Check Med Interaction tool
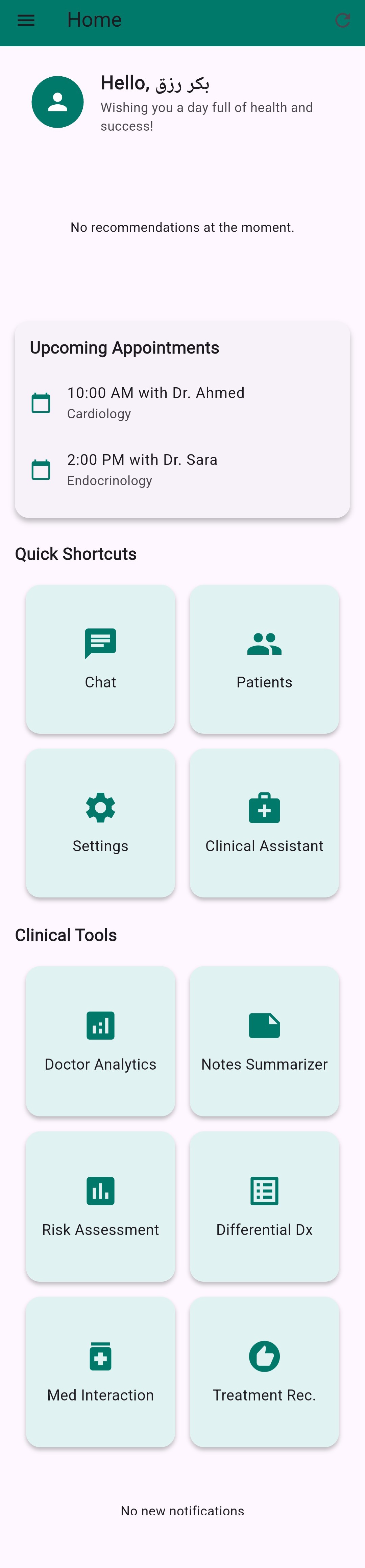365x1568 pixels. (100, 1371)
